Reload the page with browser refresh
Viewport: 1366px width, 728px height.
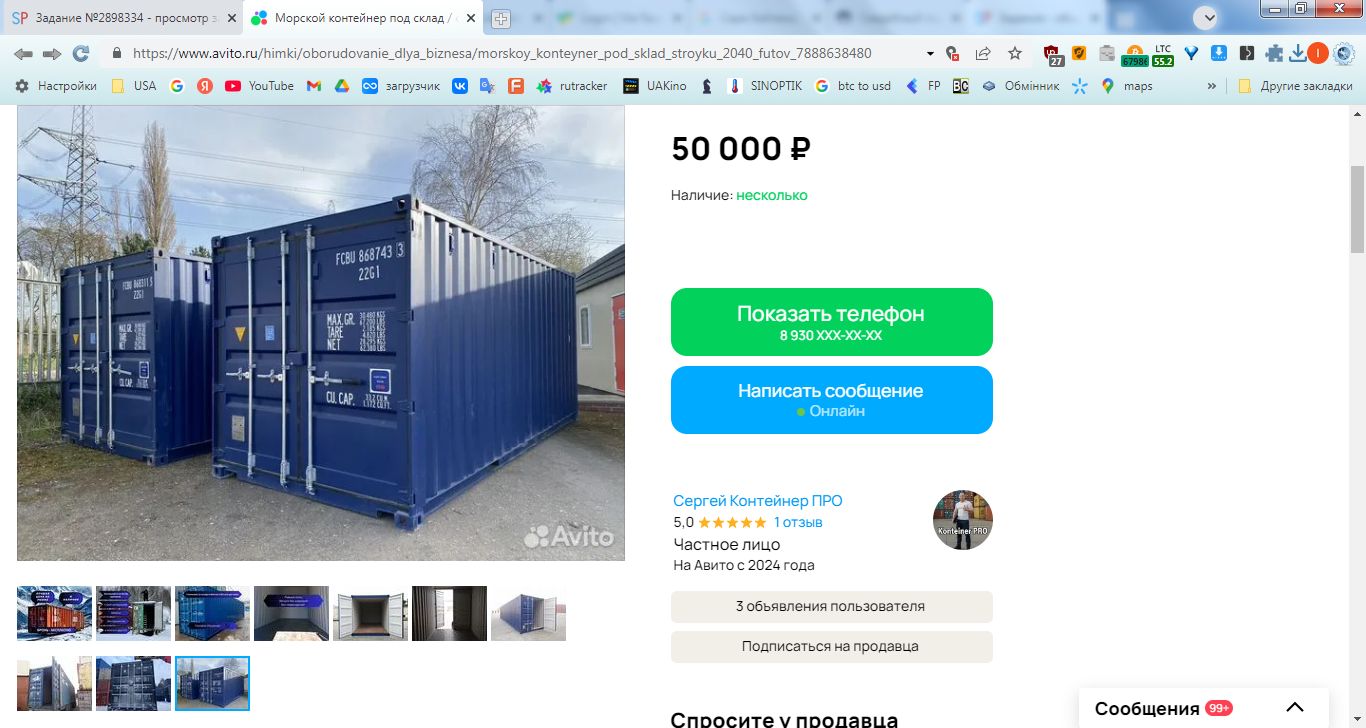81,54
